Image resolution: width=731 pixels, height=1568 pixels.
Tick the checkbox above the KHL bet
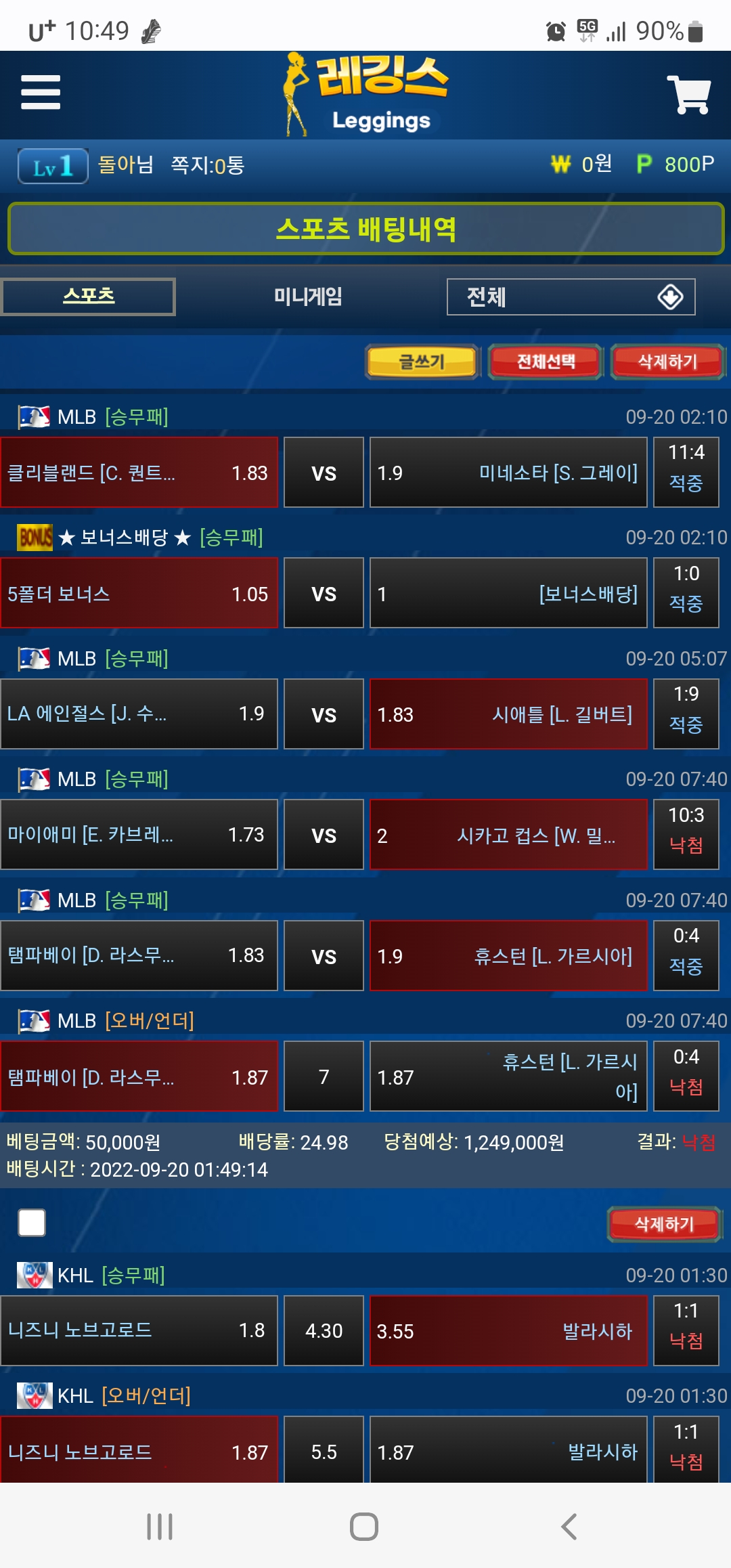[x=32, y=1223]
